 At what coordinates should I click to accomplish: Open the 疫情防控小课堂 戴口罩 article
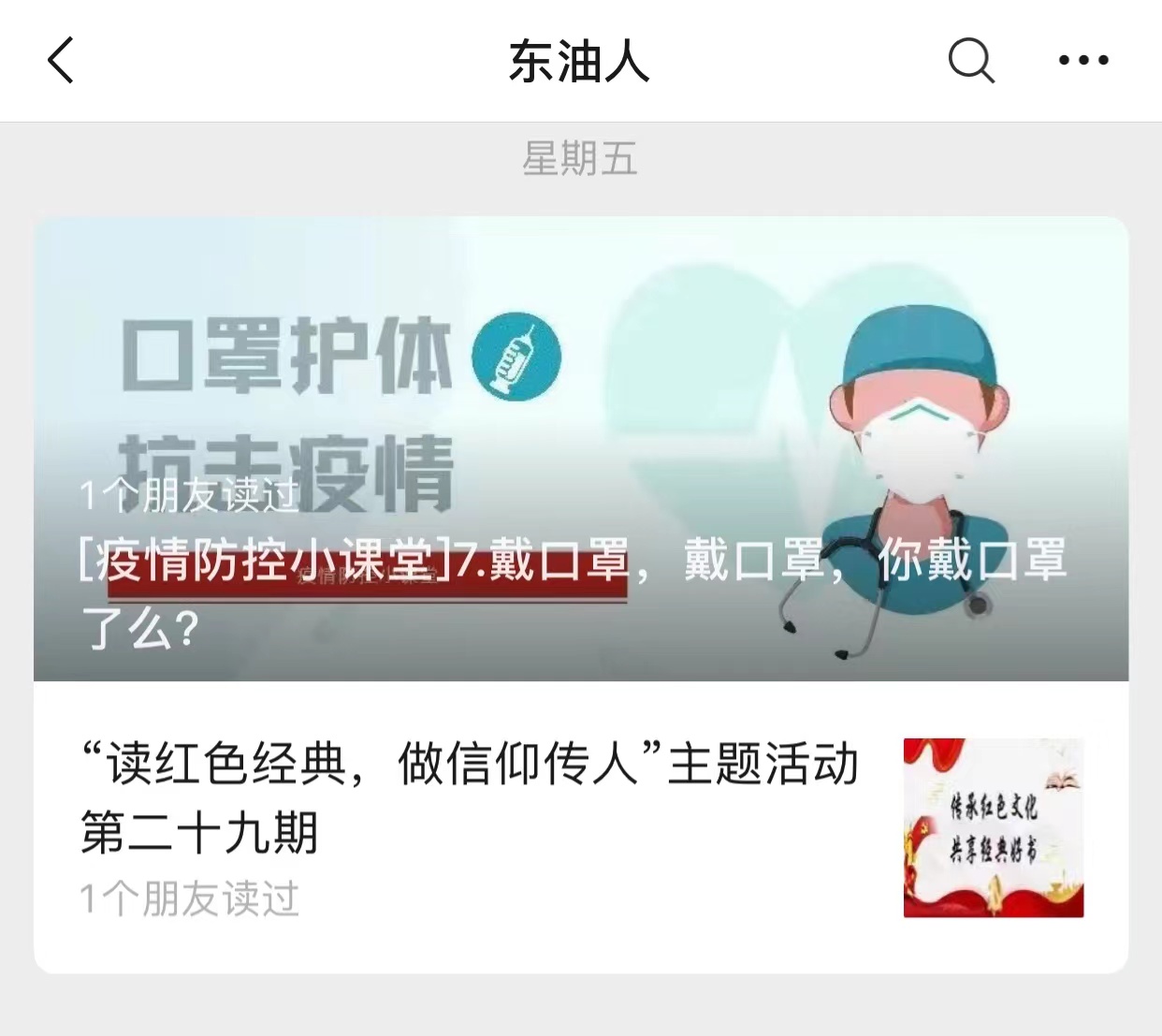(580, 449)
